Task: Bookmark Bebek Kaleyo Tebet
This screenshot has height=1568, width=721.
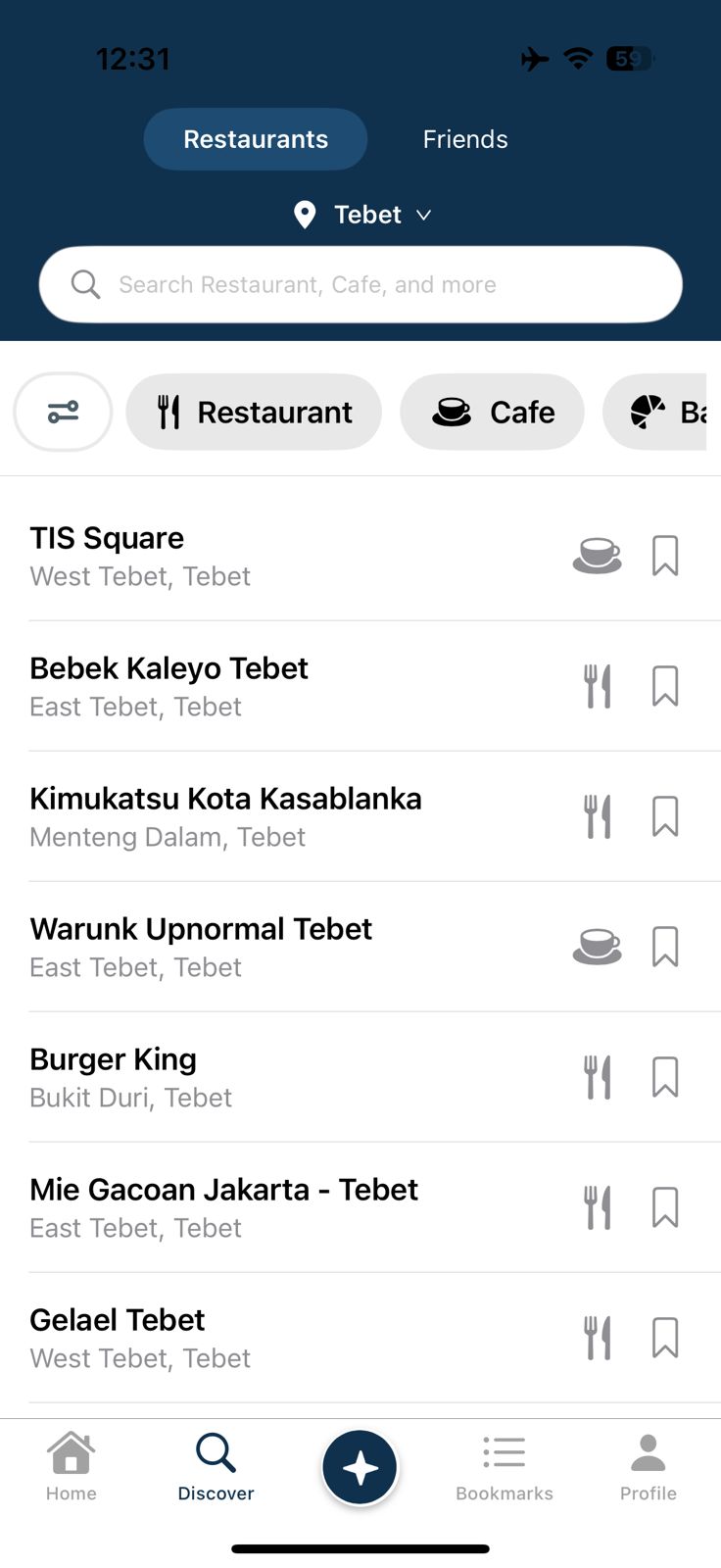Action: [665, 686]
